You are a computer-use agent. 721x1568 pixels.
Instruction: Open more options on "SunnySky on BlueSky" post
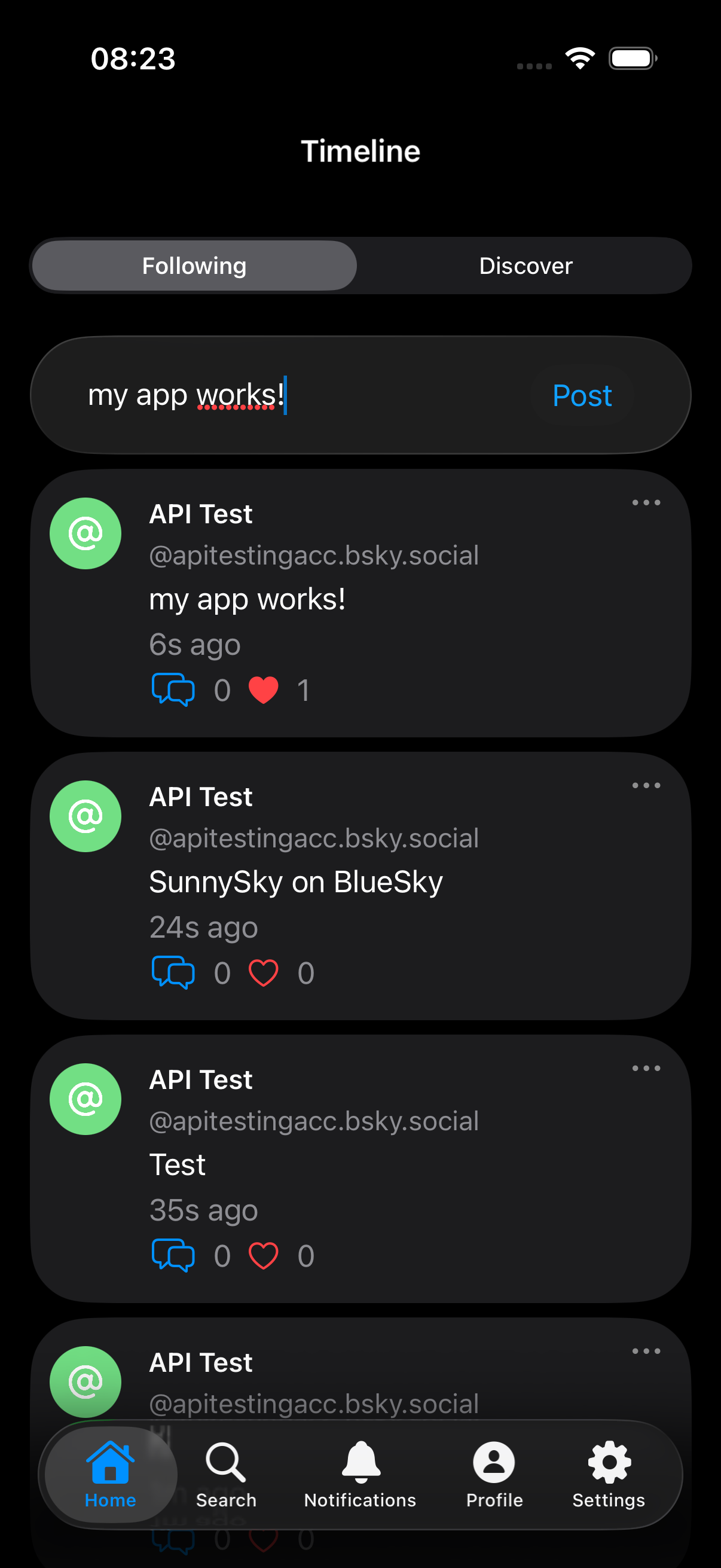646,786
